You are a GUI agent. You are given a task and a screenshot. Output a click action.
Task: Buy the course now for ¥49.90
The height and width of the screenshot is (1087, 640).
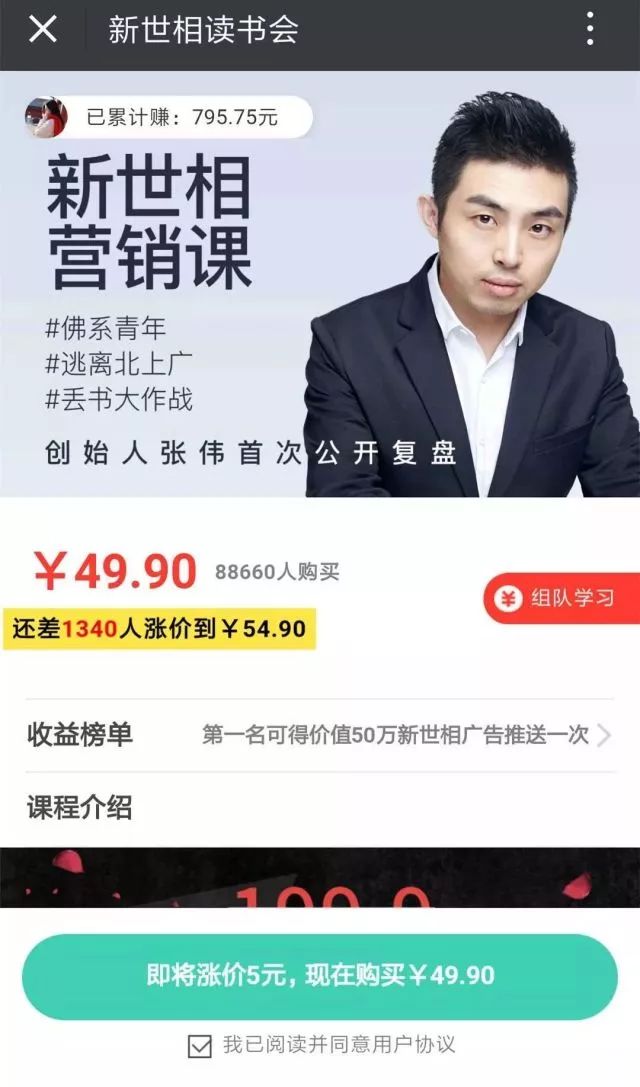[x=320, y=976]
